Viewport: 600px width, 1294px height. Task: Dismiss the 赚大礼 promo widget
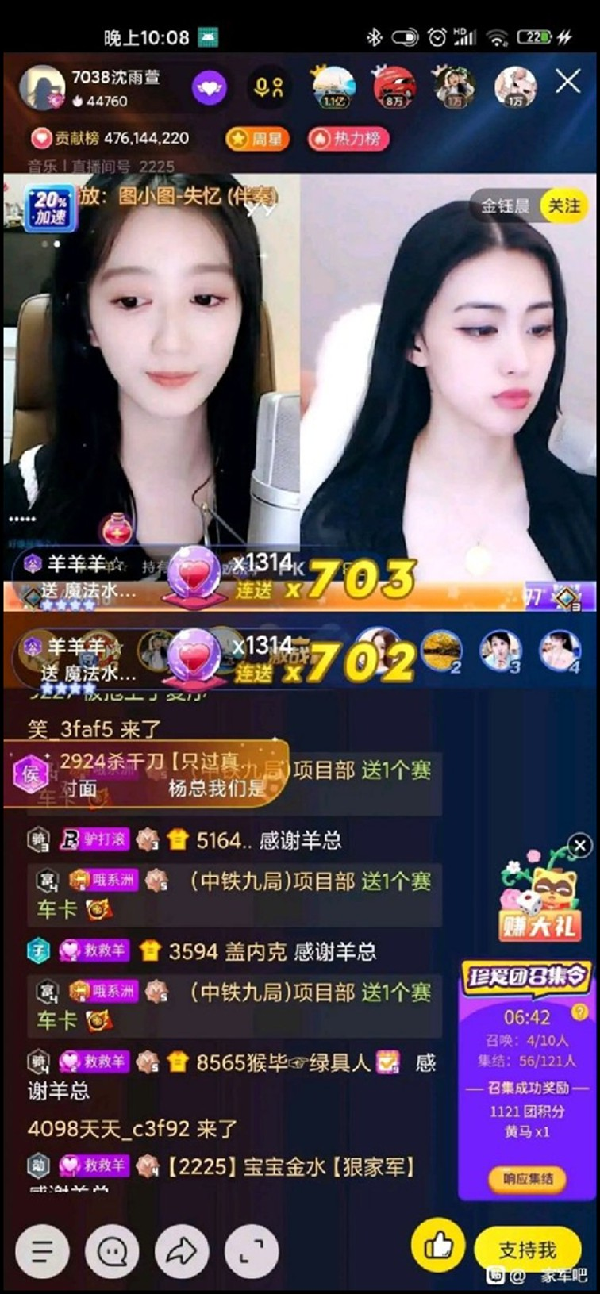pyautogui.click(x=580, y=846)
